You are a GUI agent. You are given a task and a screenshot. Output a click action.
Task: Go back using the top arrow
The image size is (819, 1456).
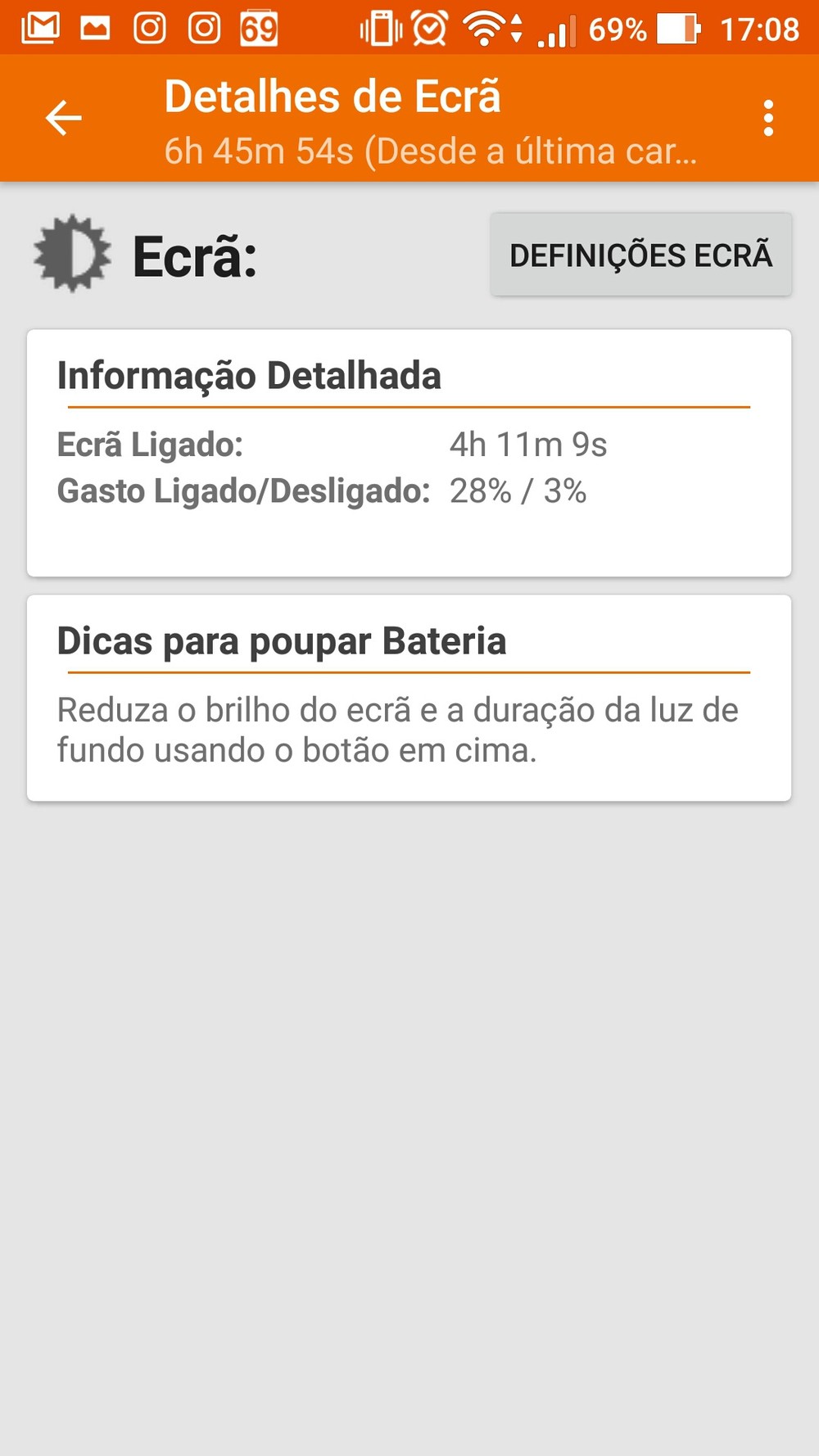coord(63,118)
